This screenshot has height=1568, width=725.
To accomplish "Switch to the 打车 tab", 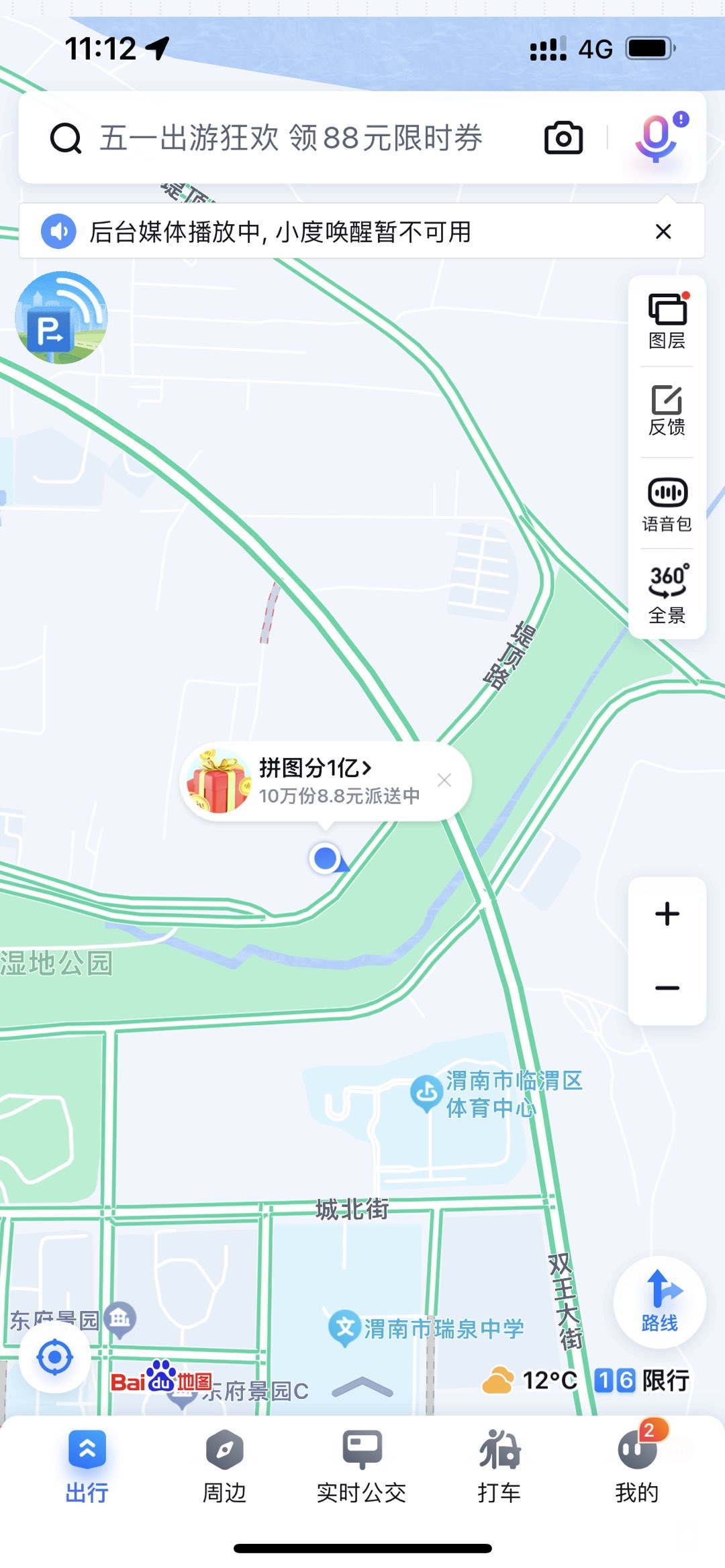I will [x=499, y=1467].
